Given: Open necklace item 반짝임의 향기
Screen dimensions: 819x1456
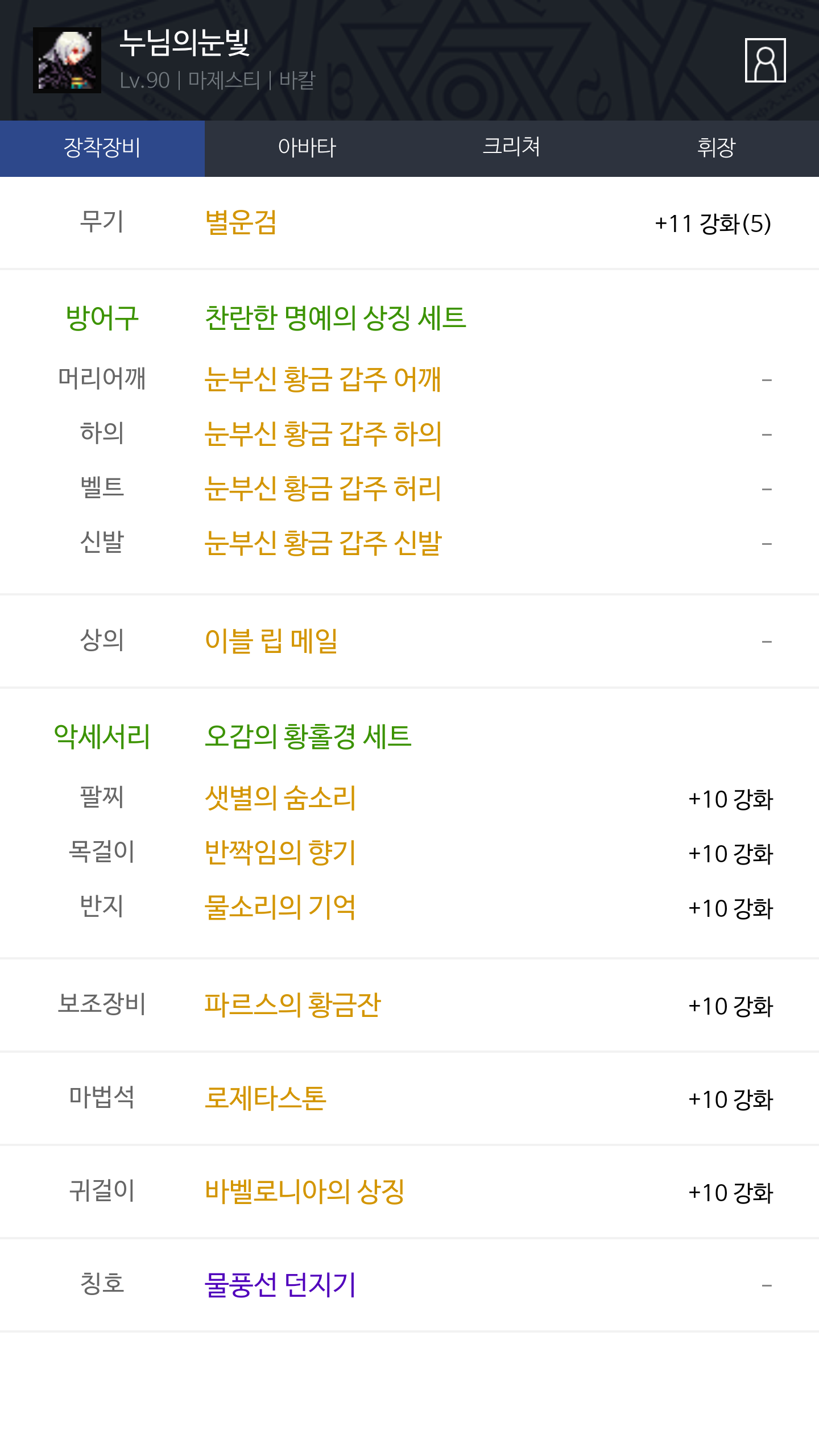Looking at the screenshot, I should [x=280, y=852].
